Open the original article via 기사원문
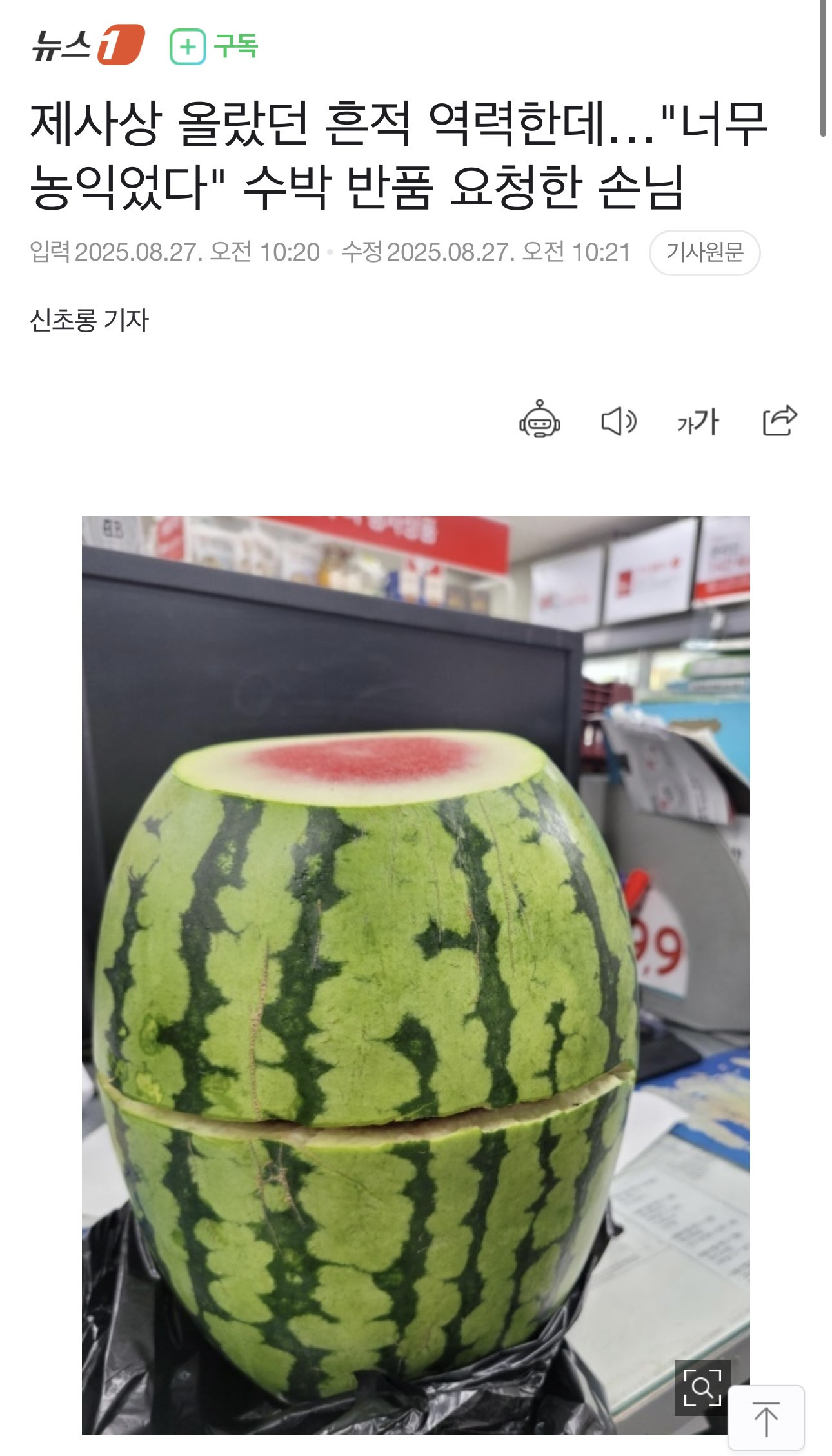Screen dimensions: 832x1456 pos(704,252)
